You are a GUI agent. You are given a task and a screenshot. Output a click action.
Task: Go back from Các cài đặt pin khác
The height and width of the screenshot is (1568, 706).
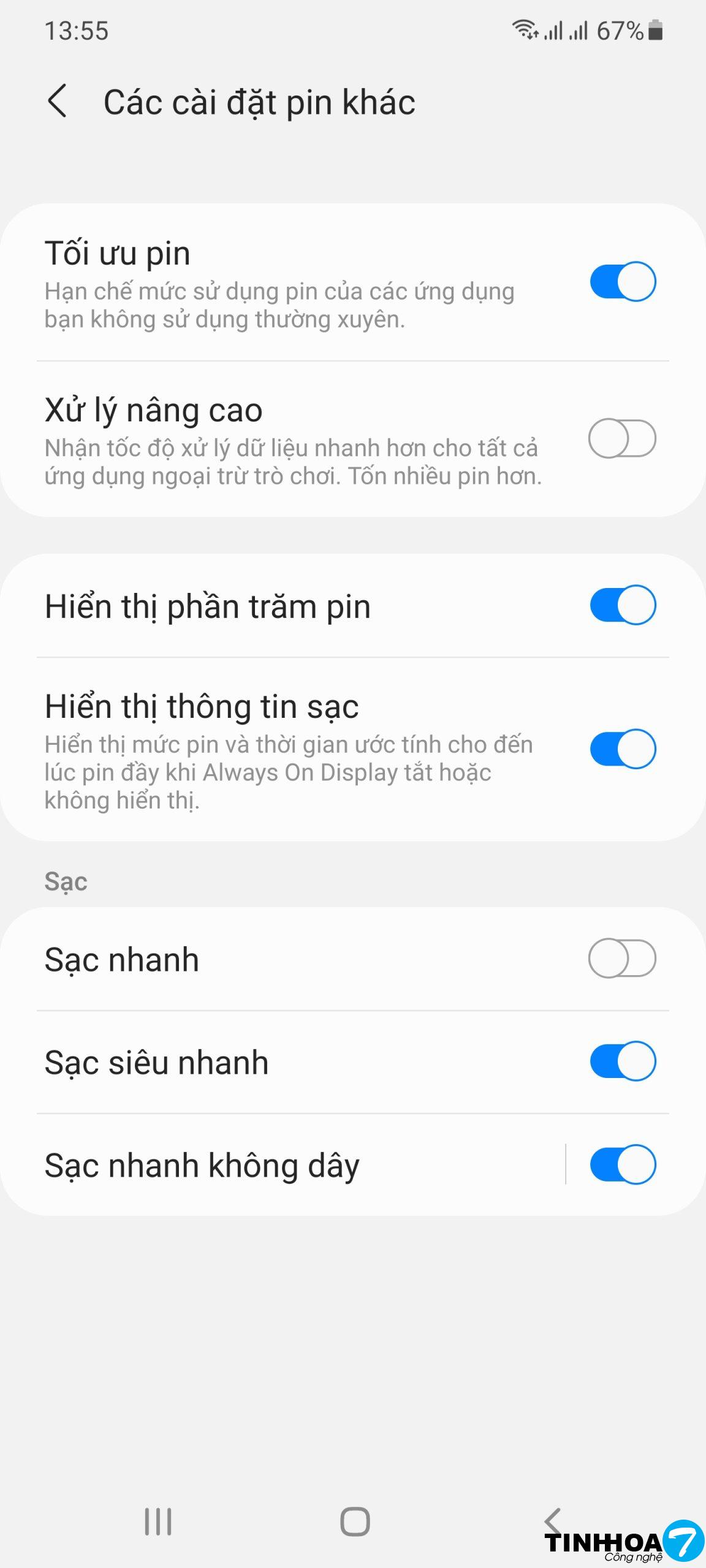(x=57, y=101)
